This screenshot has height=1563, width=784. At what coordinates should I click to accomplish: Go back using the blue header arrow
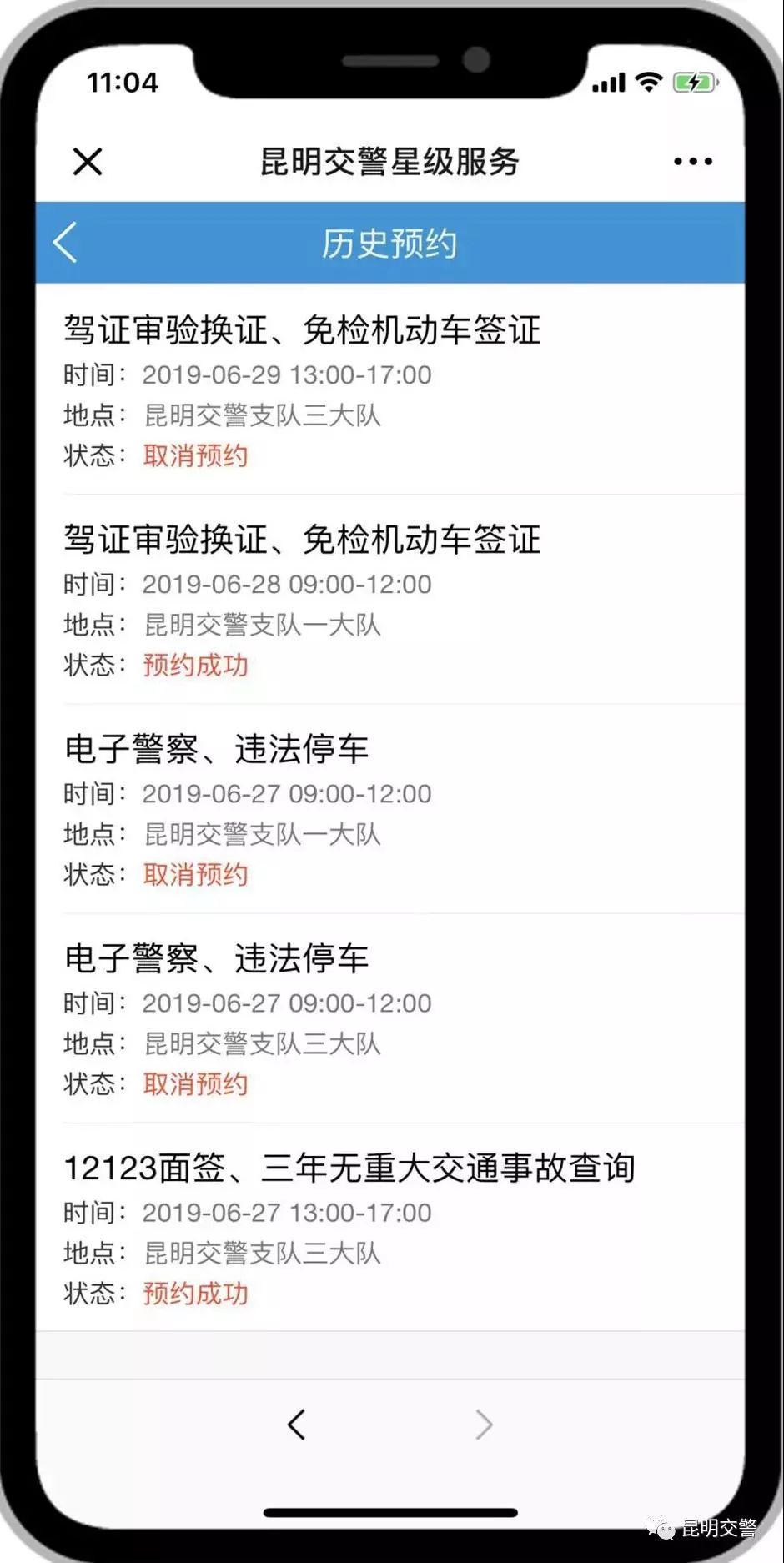pos(65,243)
